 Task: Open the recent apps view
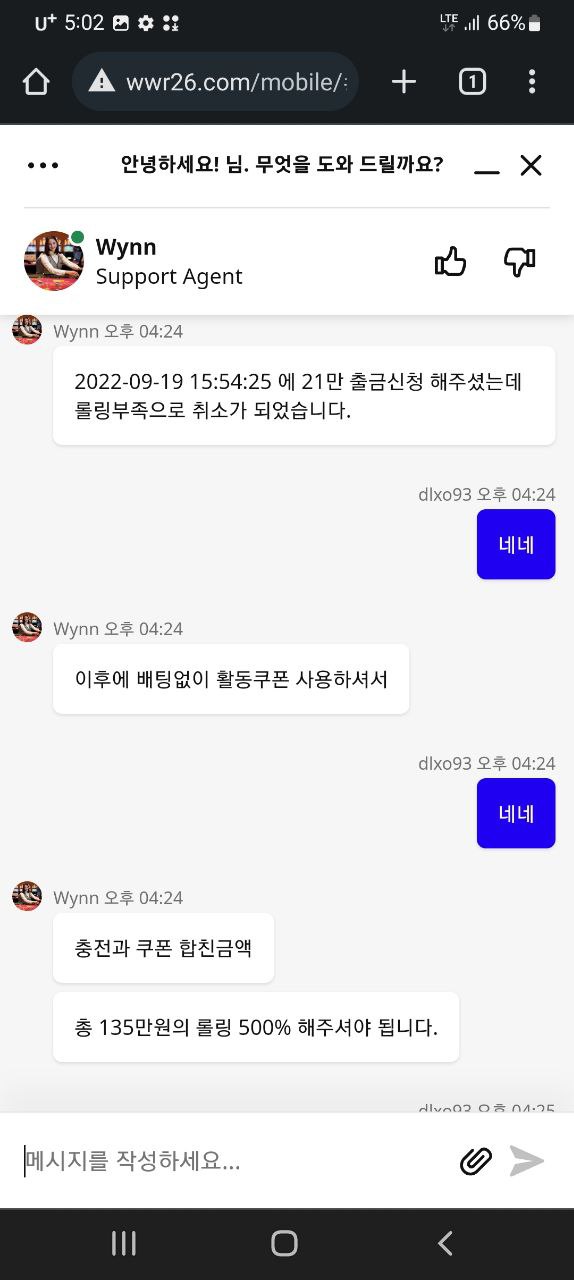pyautogui.click(x=124, y=1243)
